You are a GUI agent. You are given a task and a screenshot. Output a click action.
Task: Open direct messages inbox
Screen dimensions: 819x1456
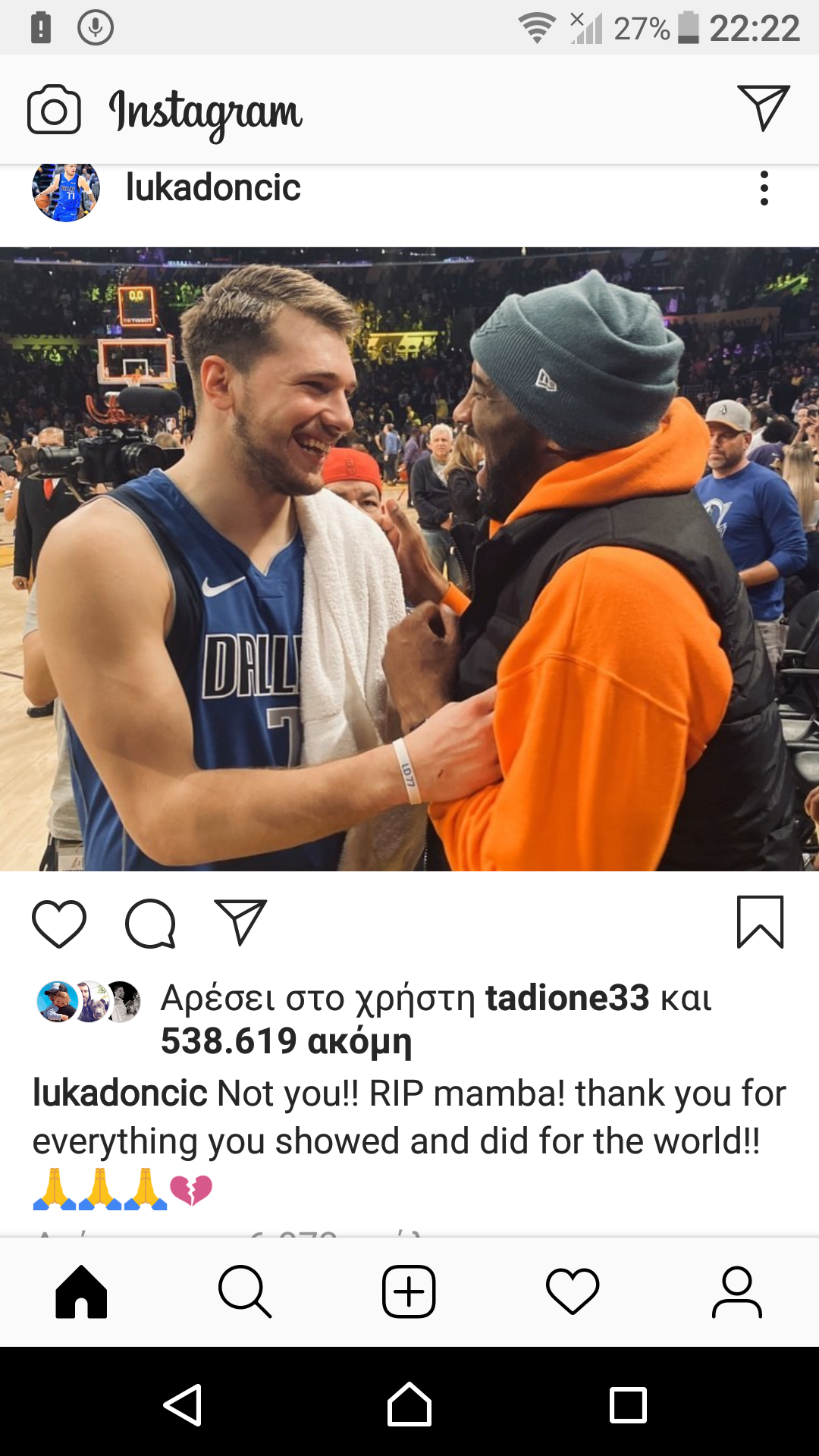click(x=763, y=108)
